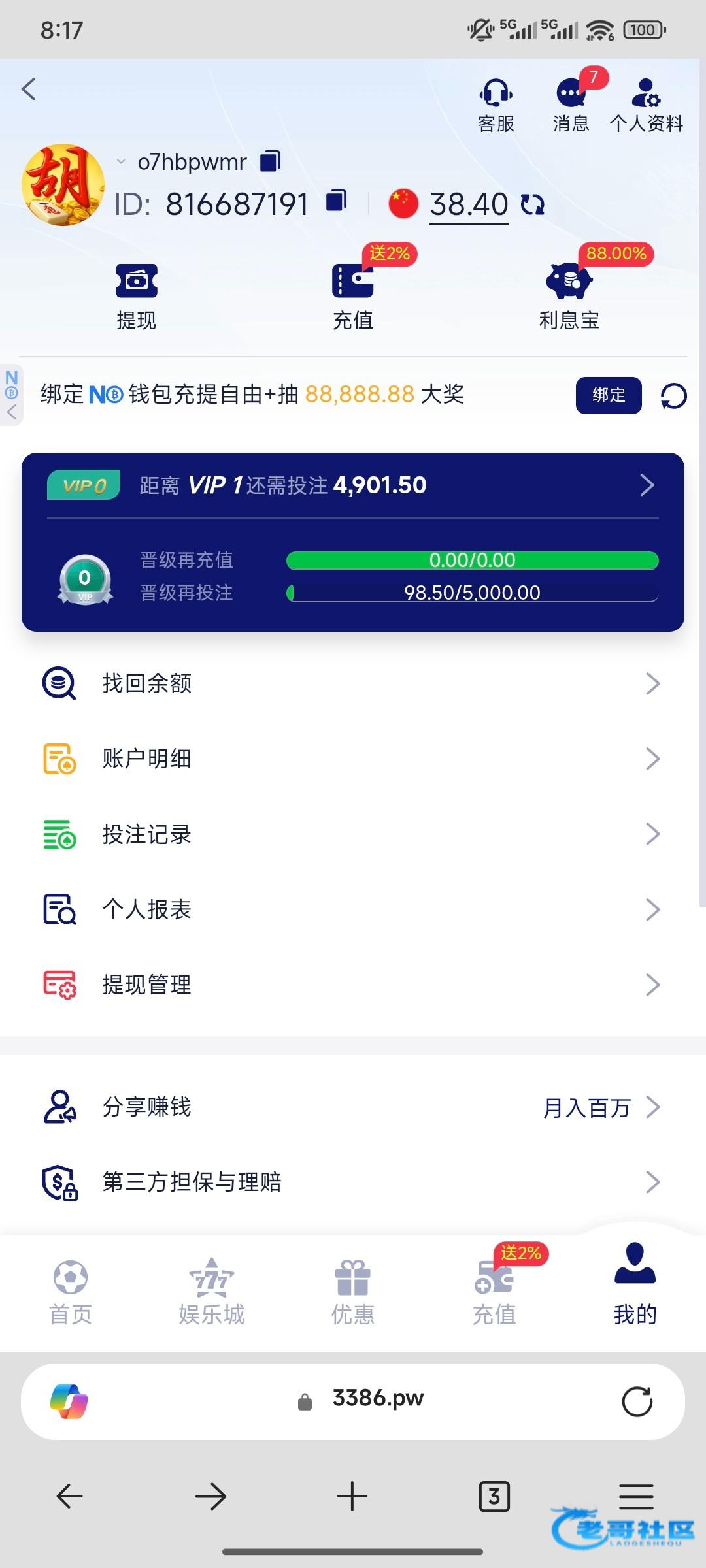Viewport: 706px width, 1568px height.
Task: Open 分享赚钱 share and earn
Action: [x=353, y=1107]
